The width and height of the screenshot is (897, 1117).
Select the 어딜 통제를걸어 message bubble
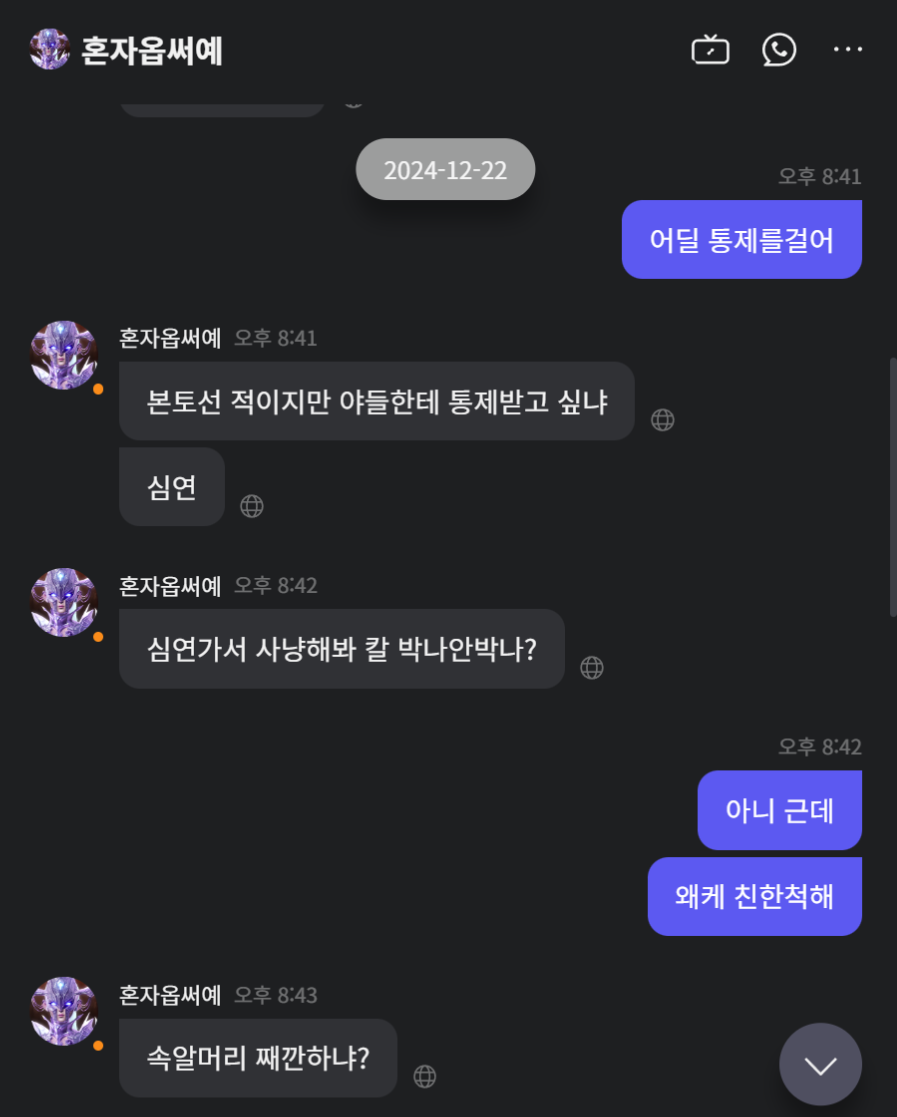pos(741,239)
